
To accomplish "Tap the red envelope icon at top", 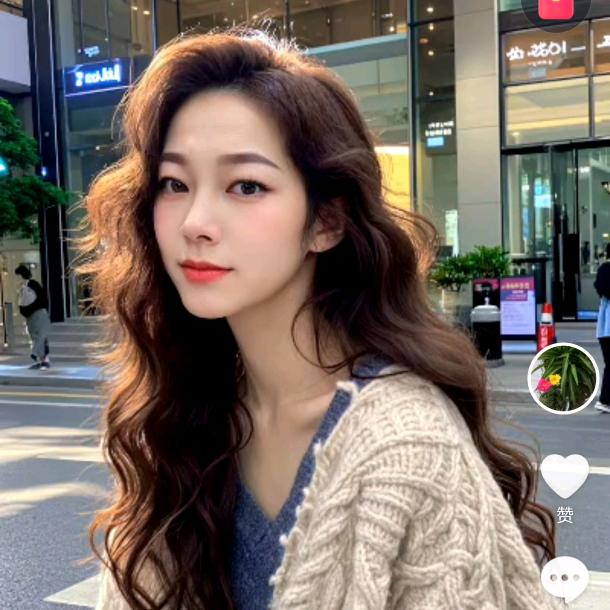I will click(x=556, y=10).
